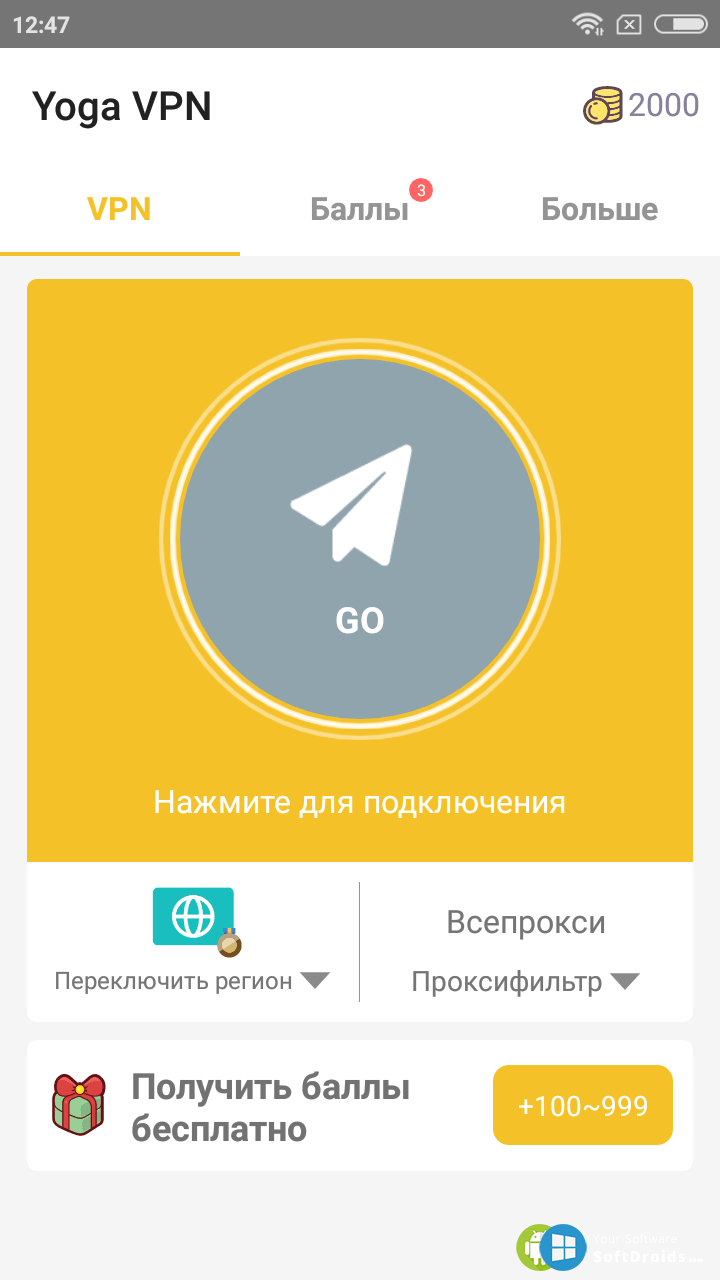Tap Нажмите для подключения label
The image size is (720, 1280).
point(360,801)
